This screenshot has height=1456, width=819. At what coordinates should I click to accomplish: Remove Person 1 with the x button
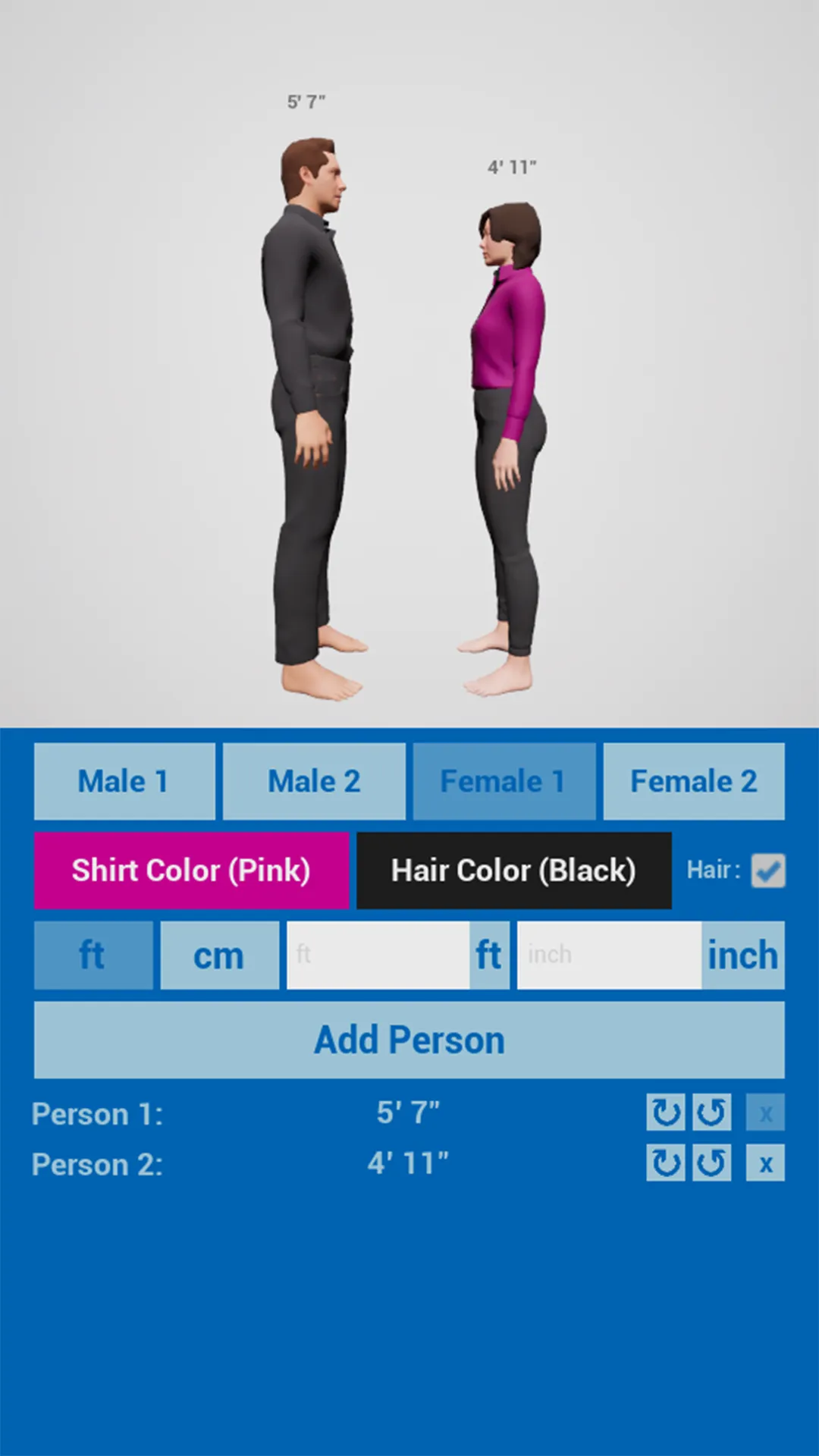point(765,1112)
